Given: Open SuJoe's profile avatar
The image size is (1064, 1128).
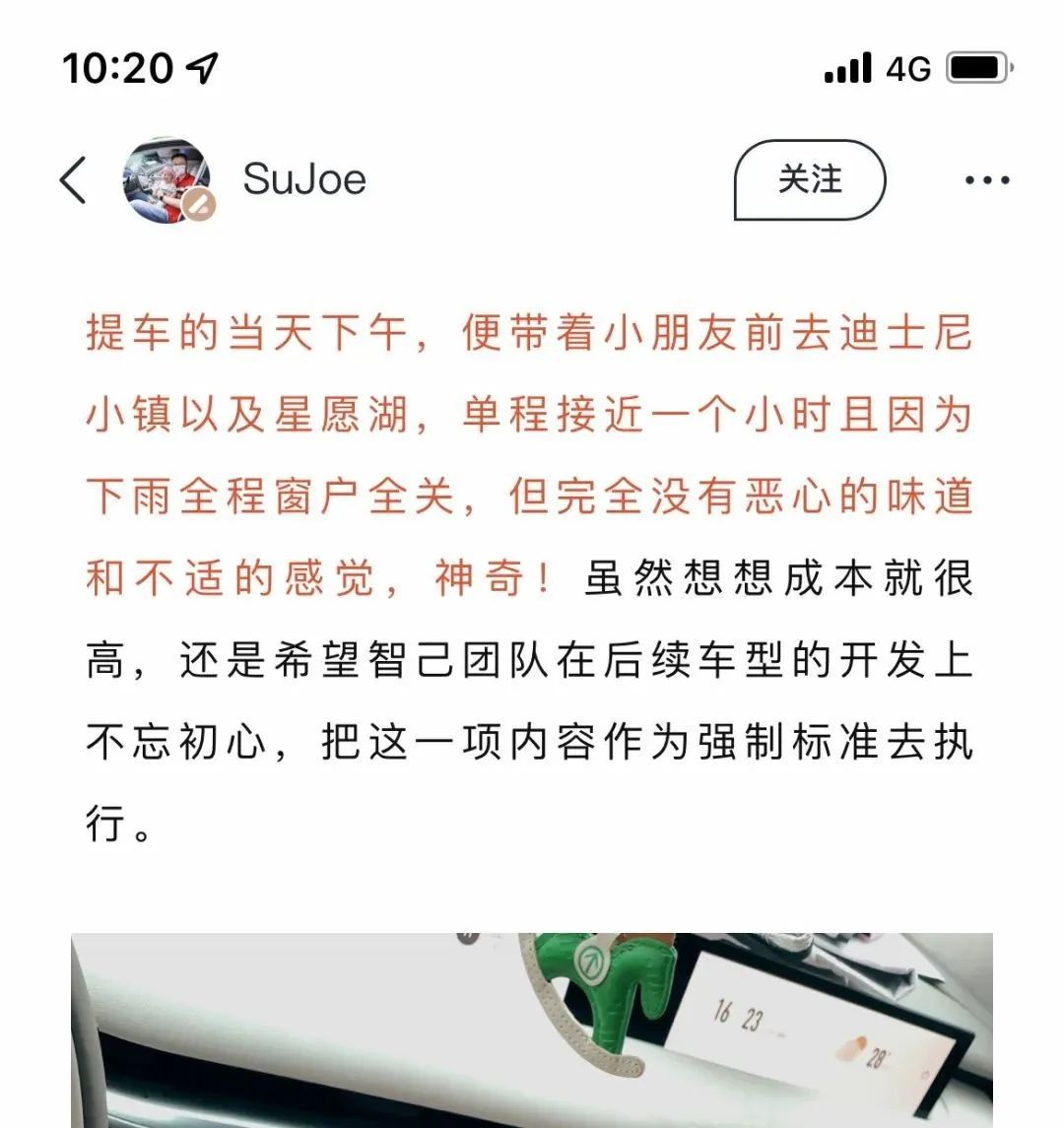Looking at the screenshot, I should pos(167,180).
